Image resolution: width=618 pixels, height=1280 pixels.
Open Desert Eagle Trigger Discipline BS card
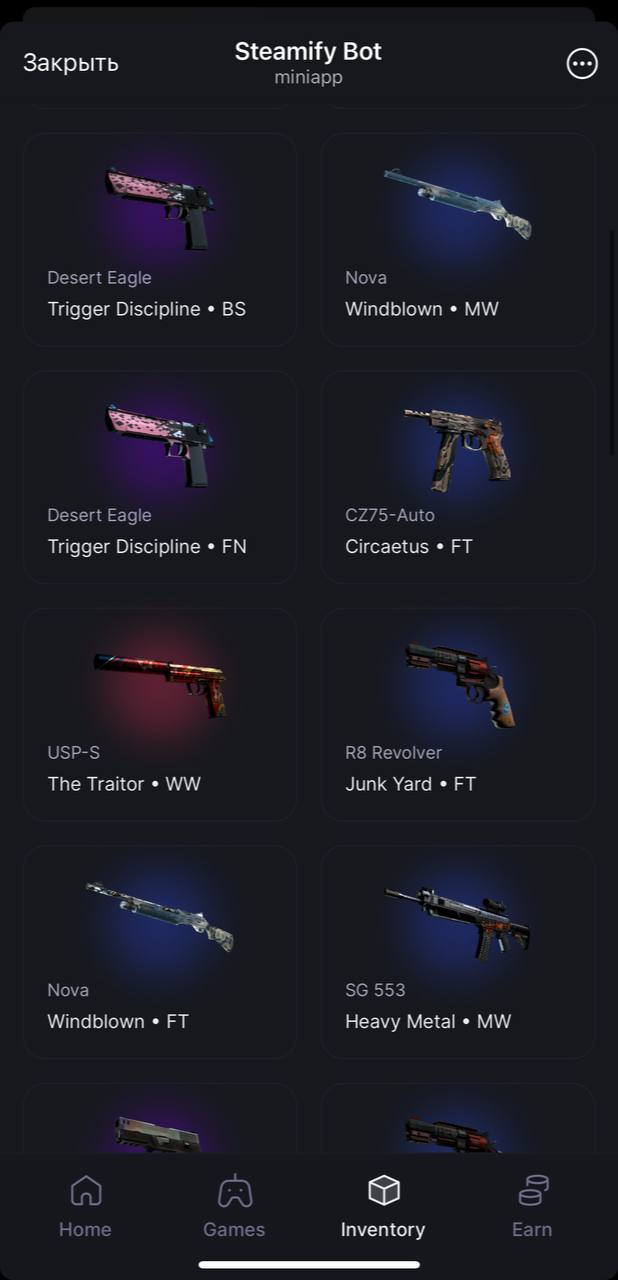tap(159, 240)
